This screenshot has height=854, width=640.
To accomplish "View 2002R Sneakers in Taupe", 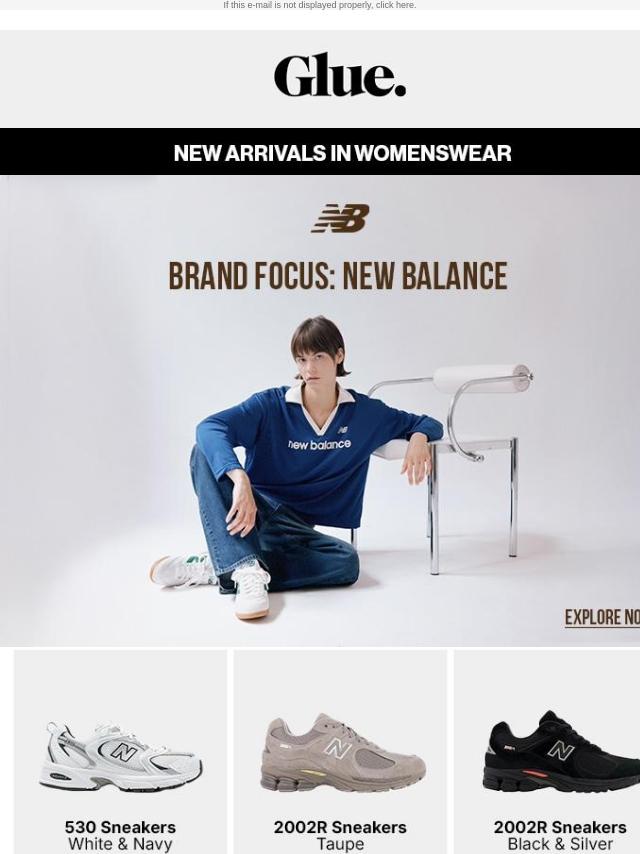I will coord(340,760).
